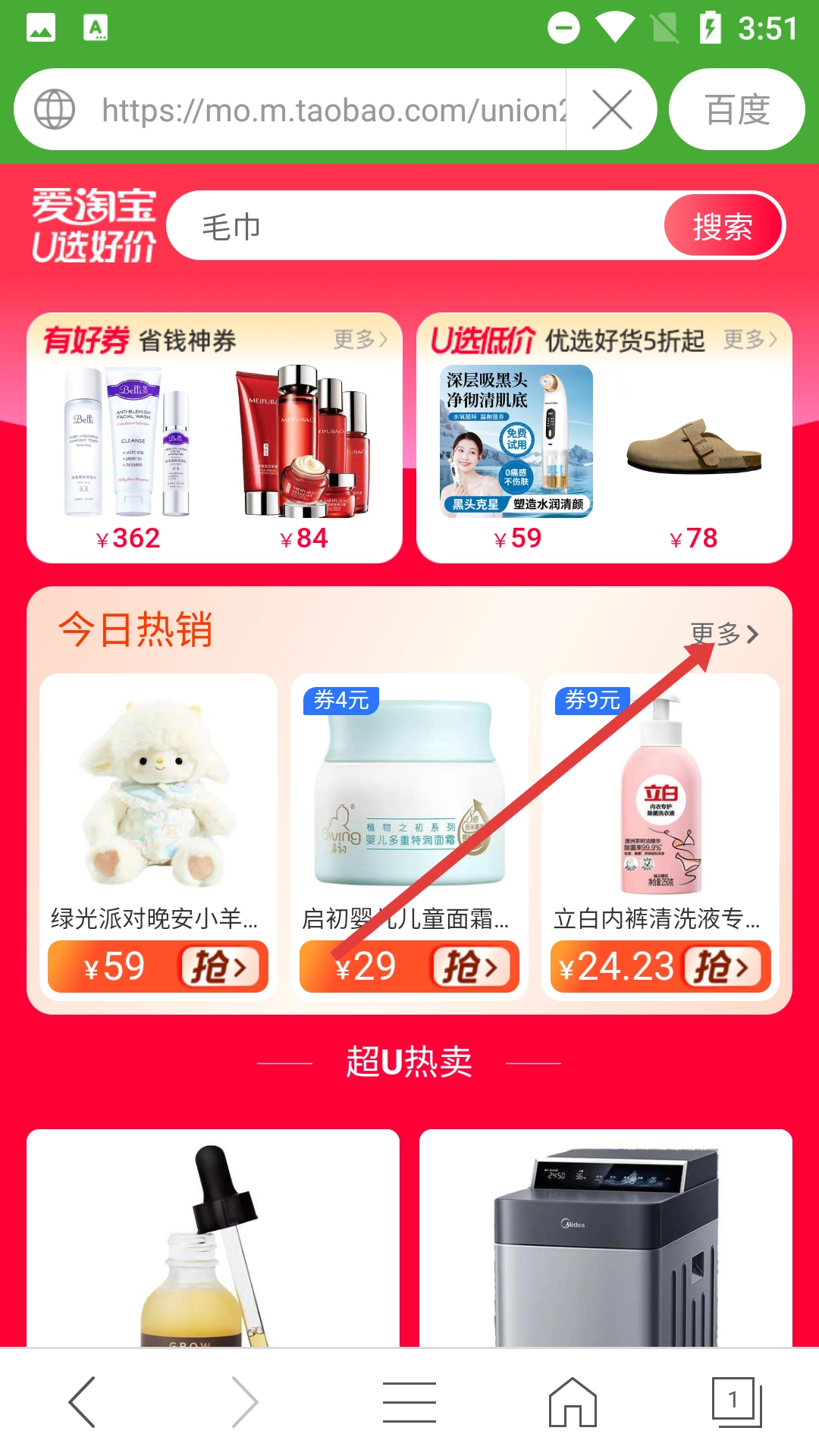The width and height of the screenshot is (819, 1456).
Task: Open 更多 in the 今日热销 section
Action: (x=724, y=634)
